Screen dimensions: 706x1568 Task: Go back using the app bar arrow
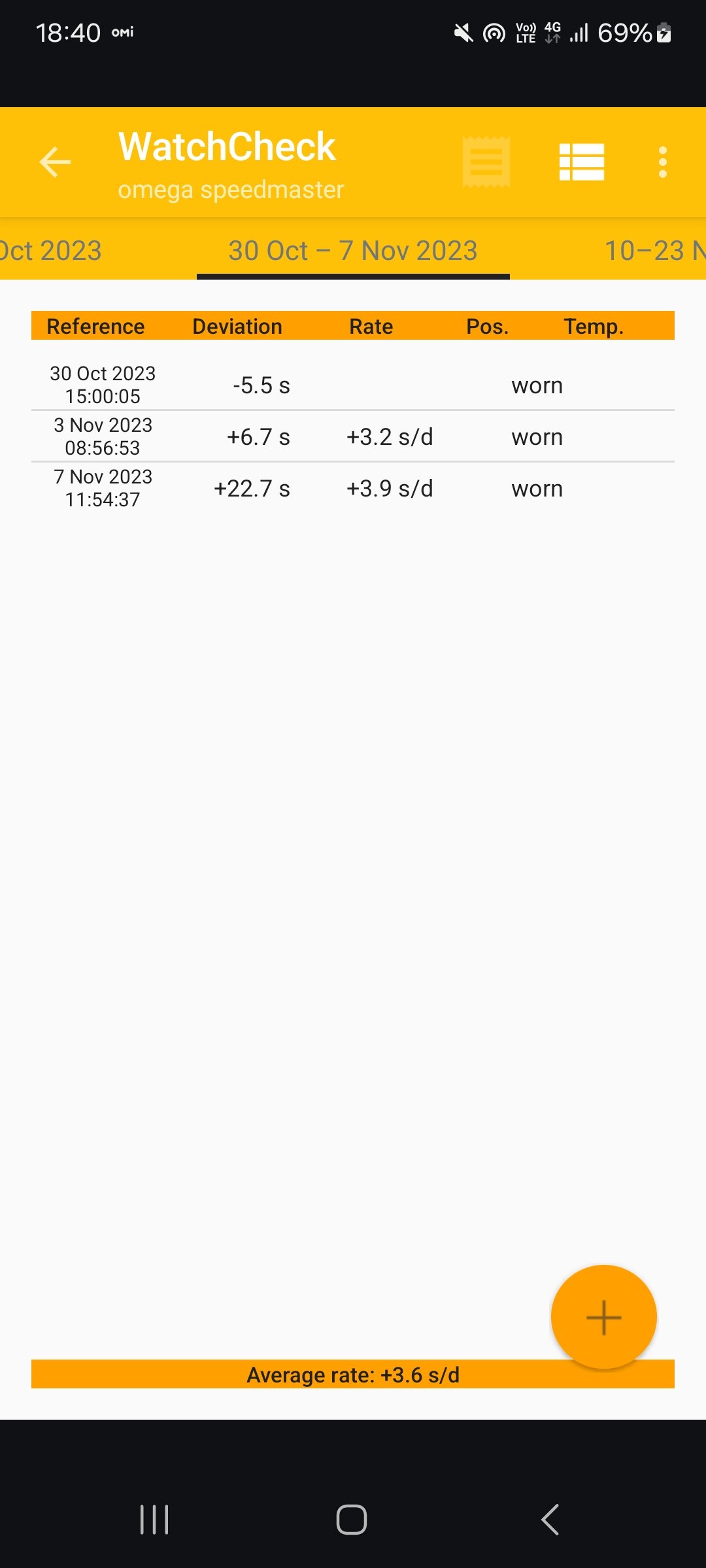55,162
